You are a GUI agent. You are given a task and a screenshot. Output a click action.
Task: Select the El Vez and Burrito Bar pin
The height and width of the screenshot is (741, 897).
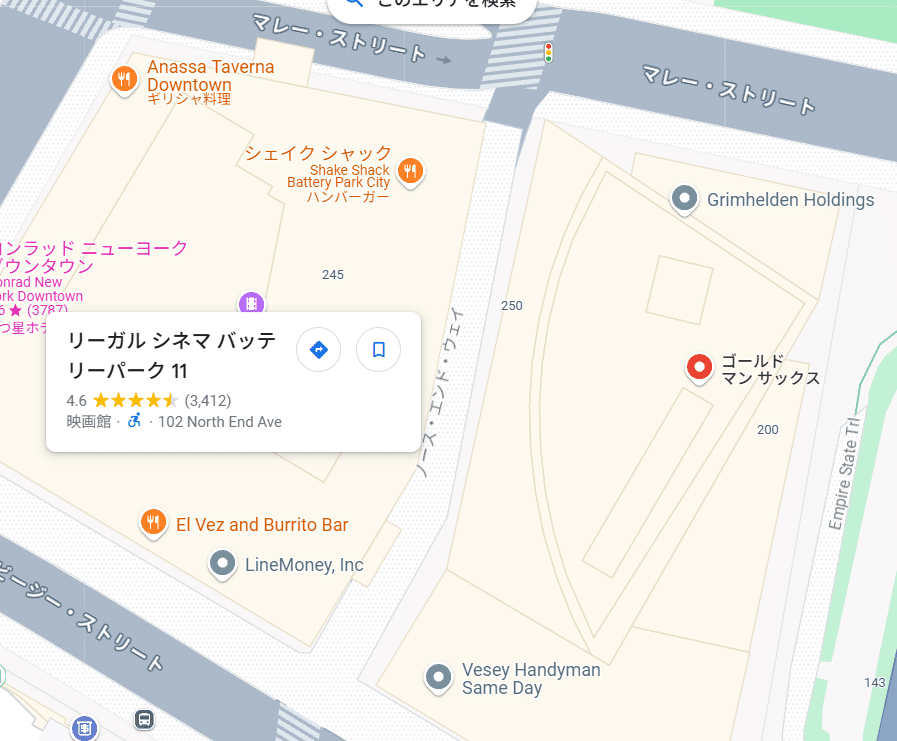point(153,522)
